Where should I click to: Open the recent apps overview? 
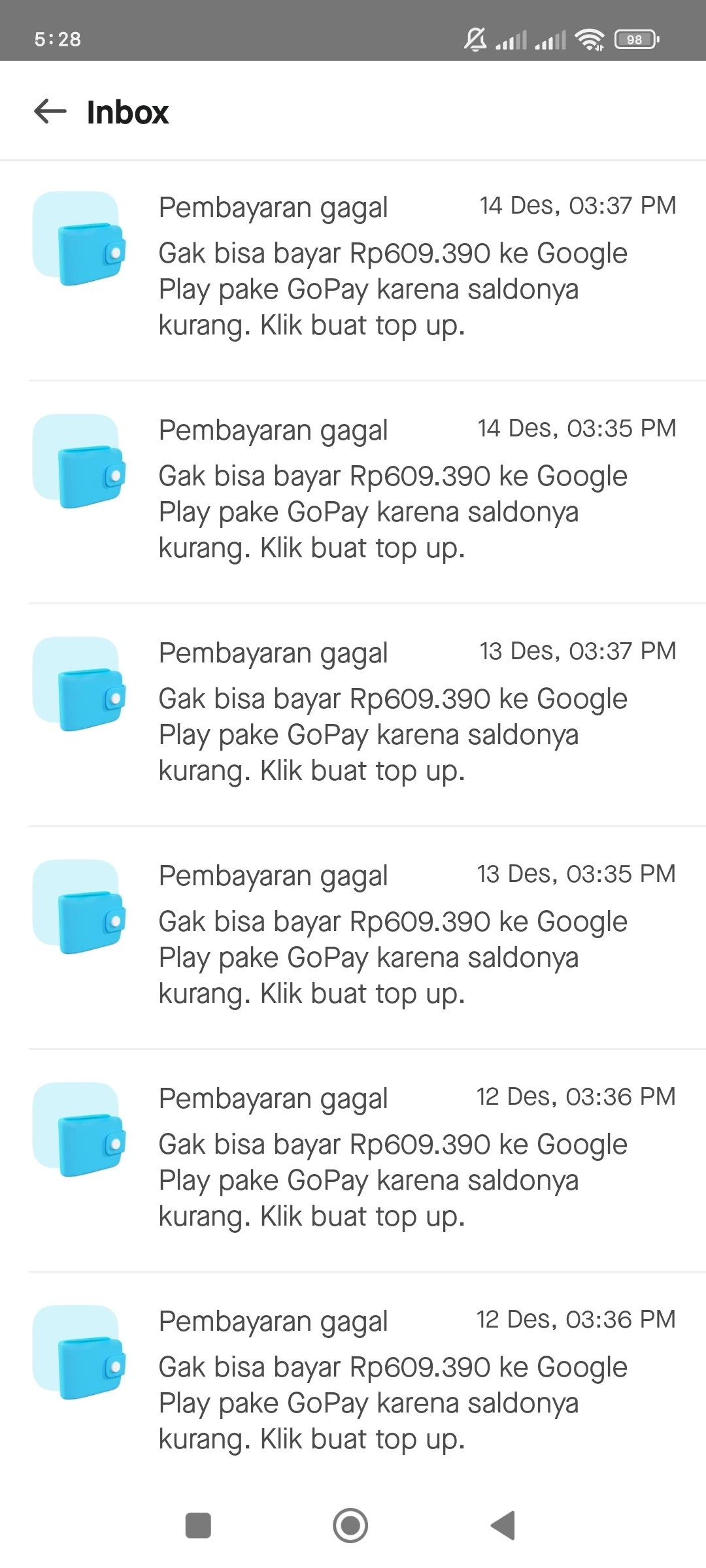[x=198, y=1526]
